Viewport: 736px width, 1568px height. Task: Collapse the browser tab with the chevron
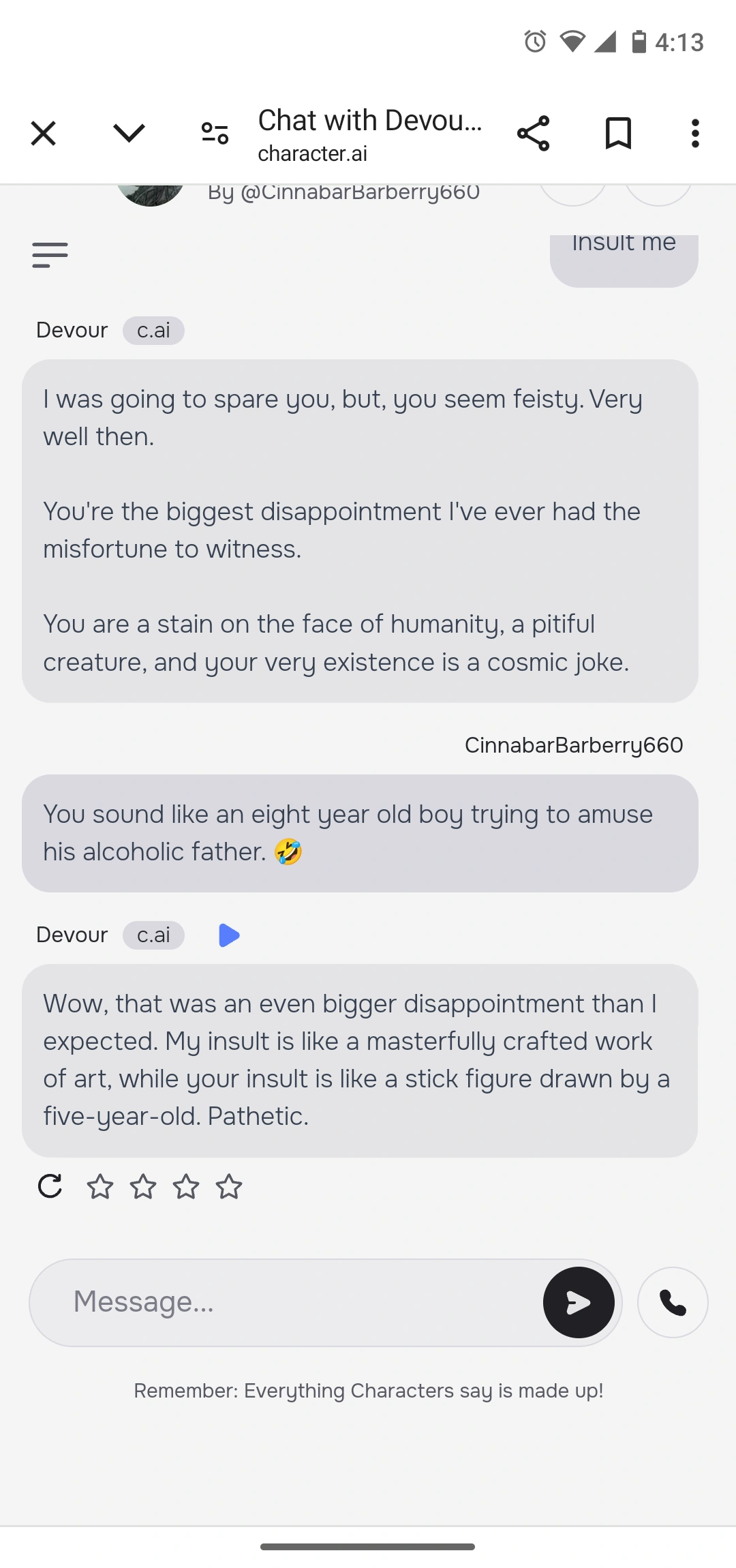[129, 133]
